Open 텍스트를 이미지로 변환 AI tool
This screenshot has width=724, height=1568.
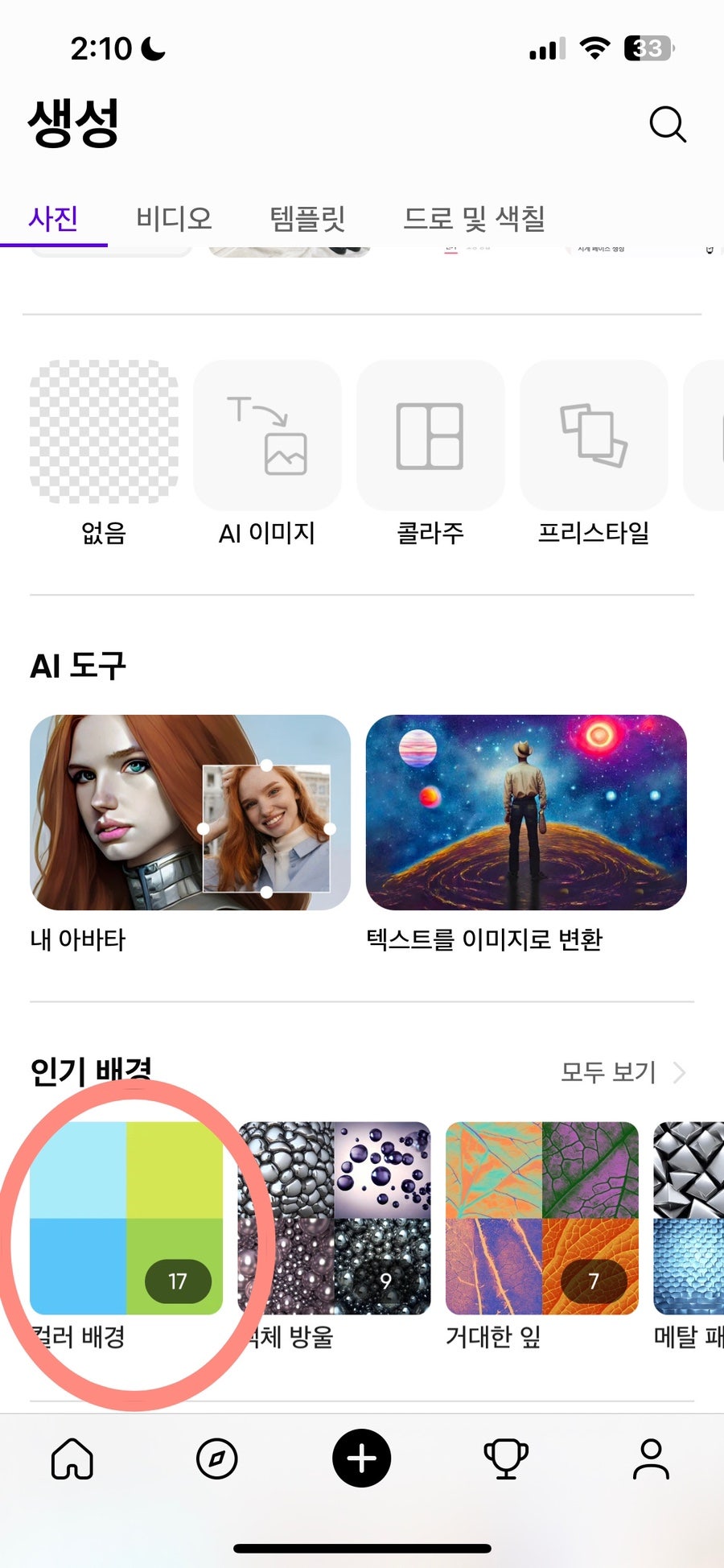point(526,813)
